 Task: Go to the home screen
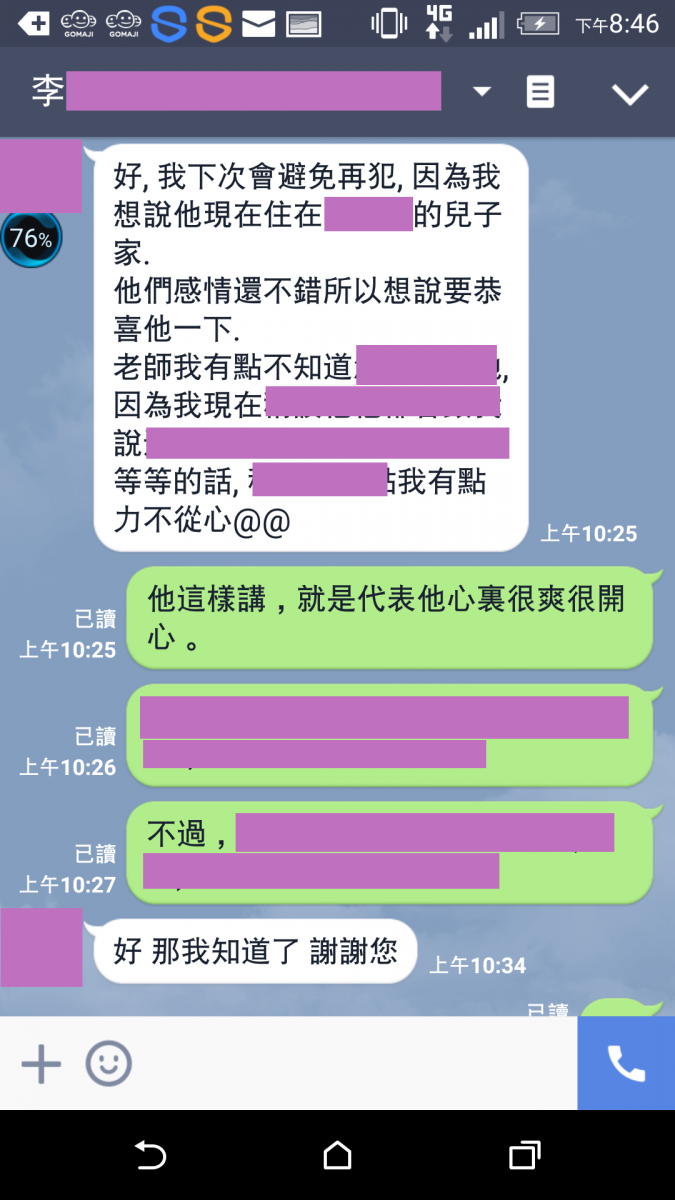[x=337, y=1156]
